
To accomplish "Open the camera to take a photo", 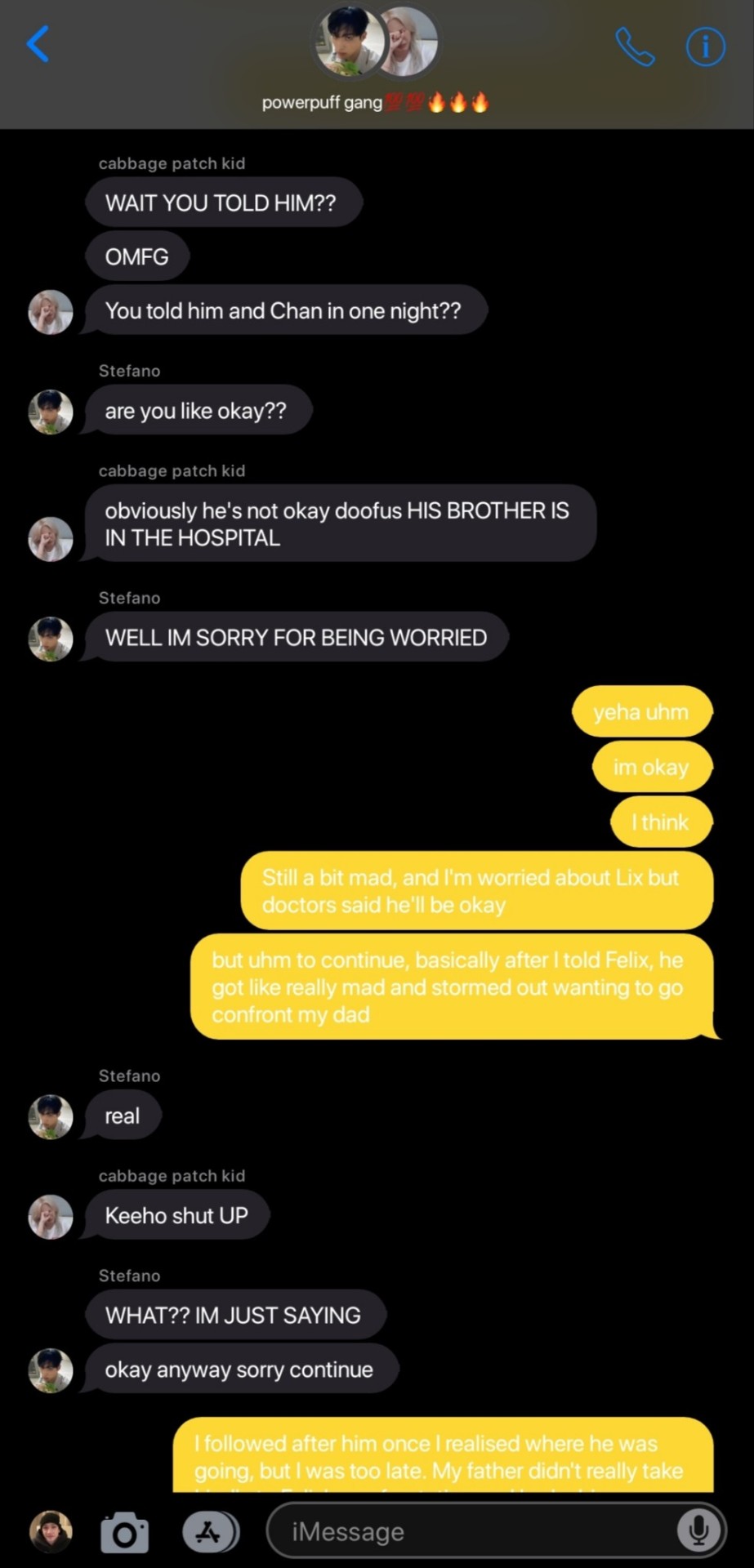I will (124, 1532).
